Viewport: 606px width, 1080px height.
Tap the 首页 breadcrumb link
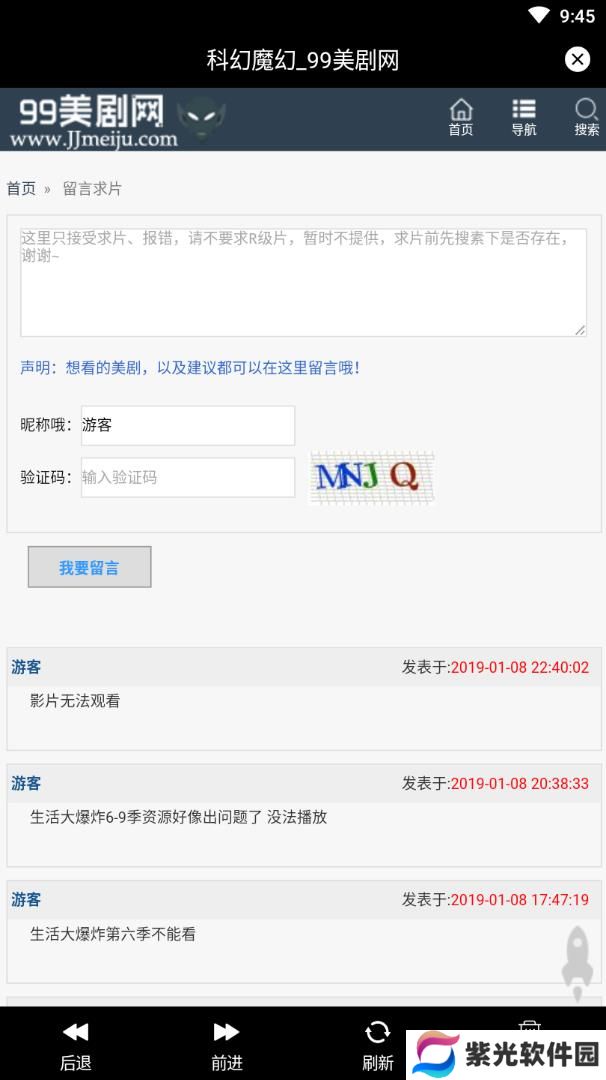[x=21, y=189]
